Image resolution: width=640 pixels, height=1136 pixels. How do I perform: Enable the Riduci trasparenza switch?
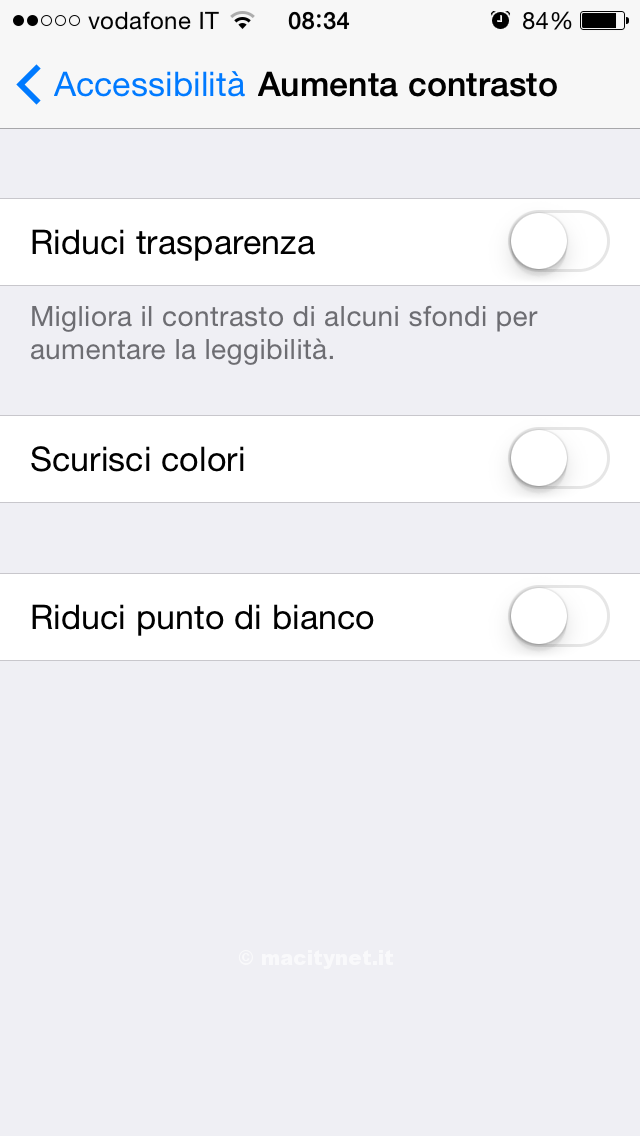point(558,242)
